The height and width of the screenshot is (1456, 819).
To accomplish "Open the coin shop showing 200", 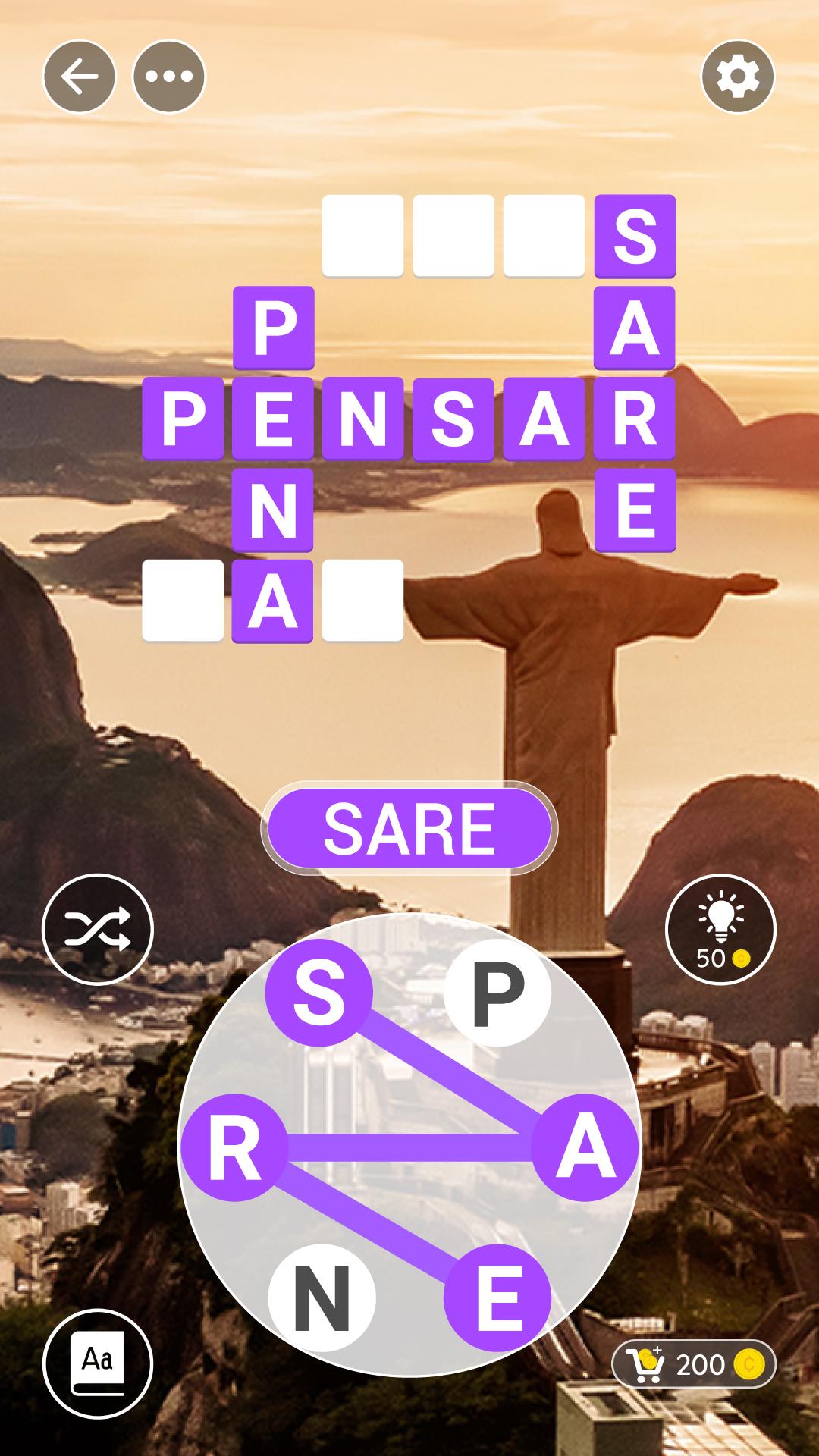I will click(x=694, y=1364).
